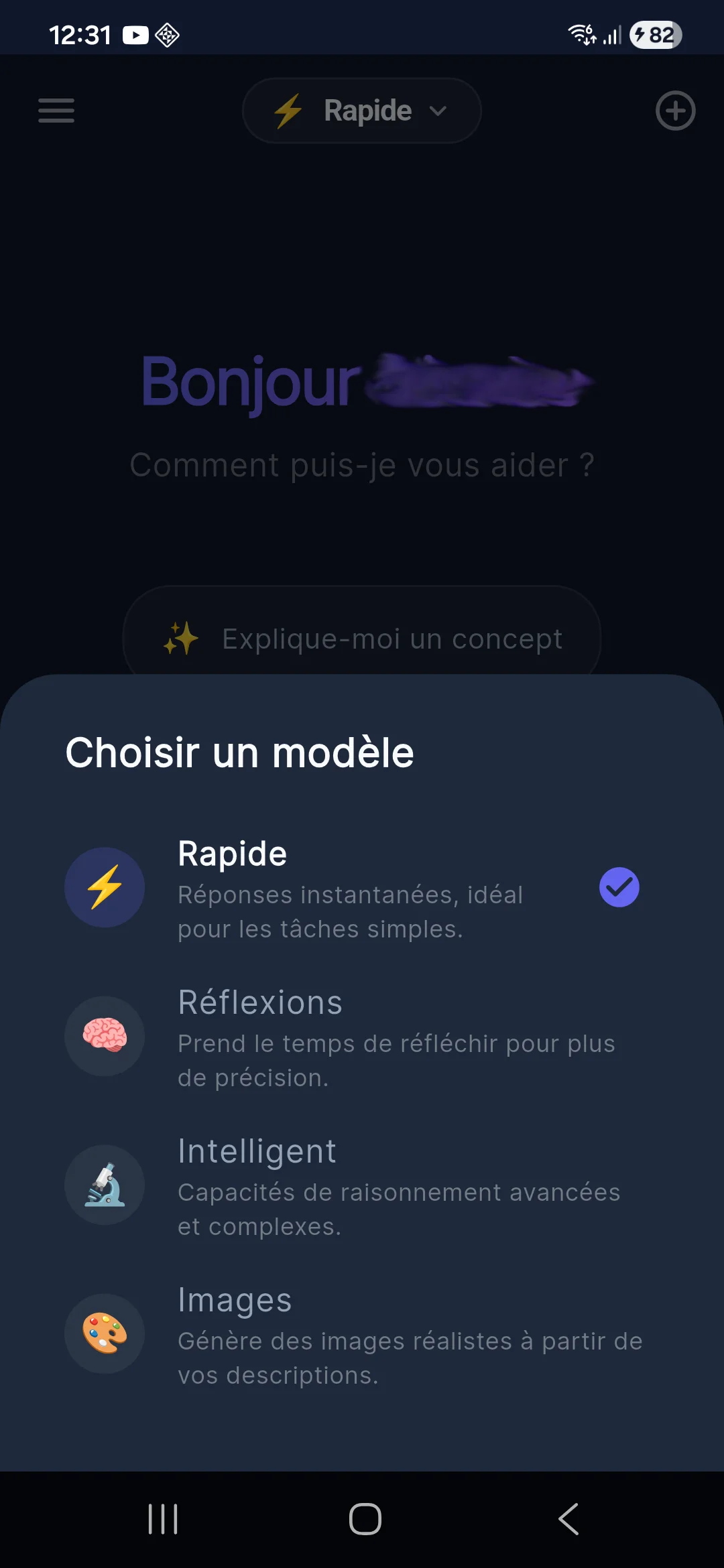Tap the chevron beside Rapide
The image size is (724, 1568).
(438, 111)
